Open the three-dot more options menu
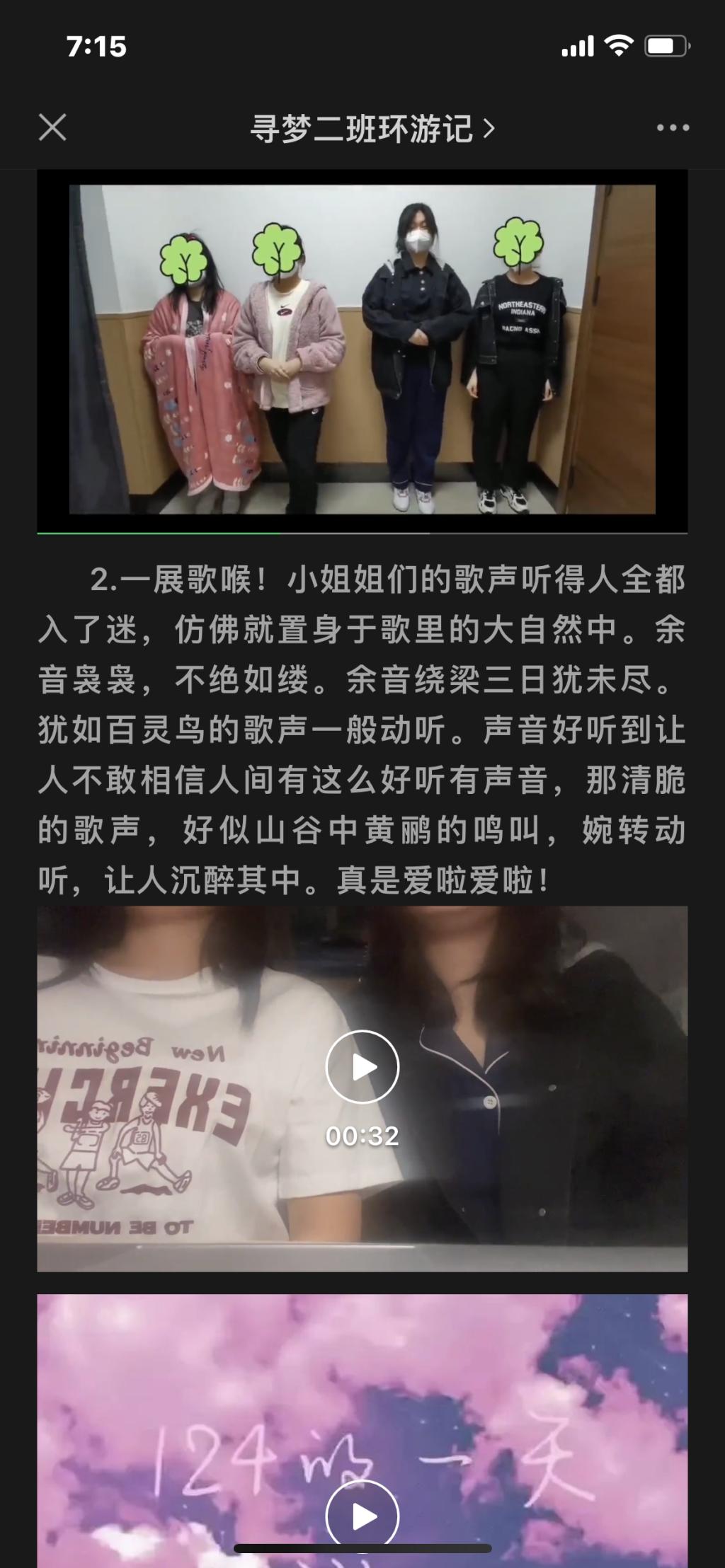The image size is (725, 1568). click(x=672, y=128)
